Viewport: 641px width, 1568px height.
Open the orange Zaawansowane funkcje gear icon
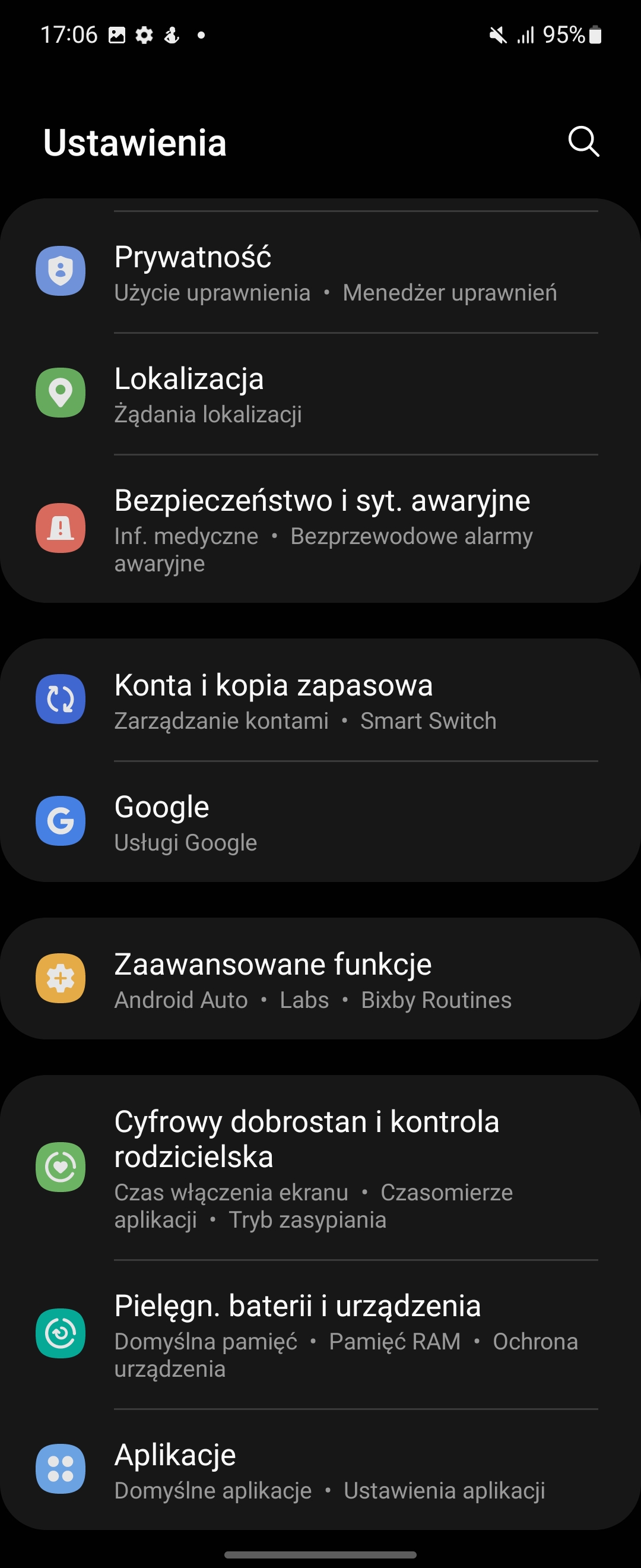tap(61, 977)
